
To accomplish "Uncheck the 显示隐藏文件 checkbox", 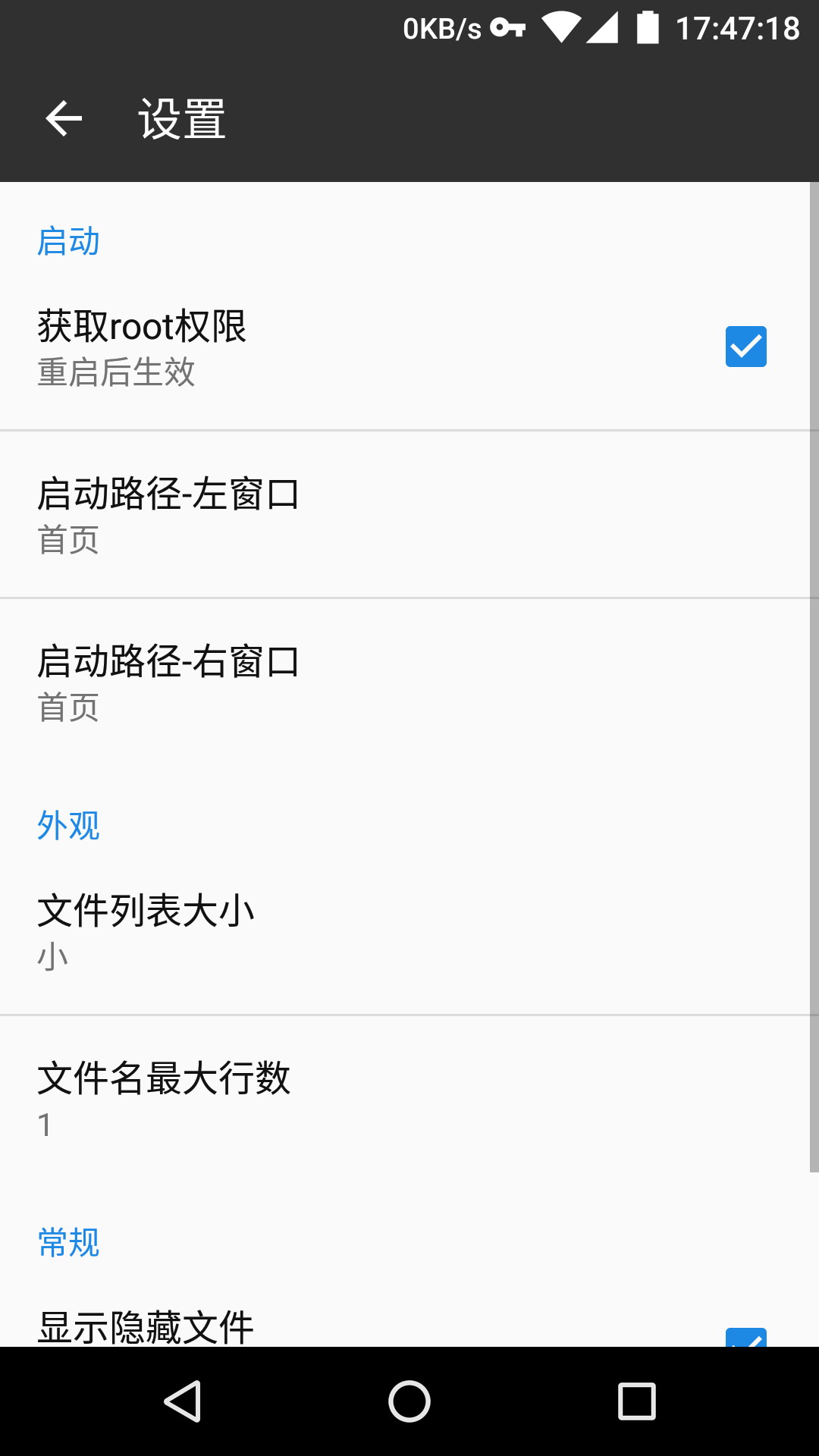I will pos(747,1337).
